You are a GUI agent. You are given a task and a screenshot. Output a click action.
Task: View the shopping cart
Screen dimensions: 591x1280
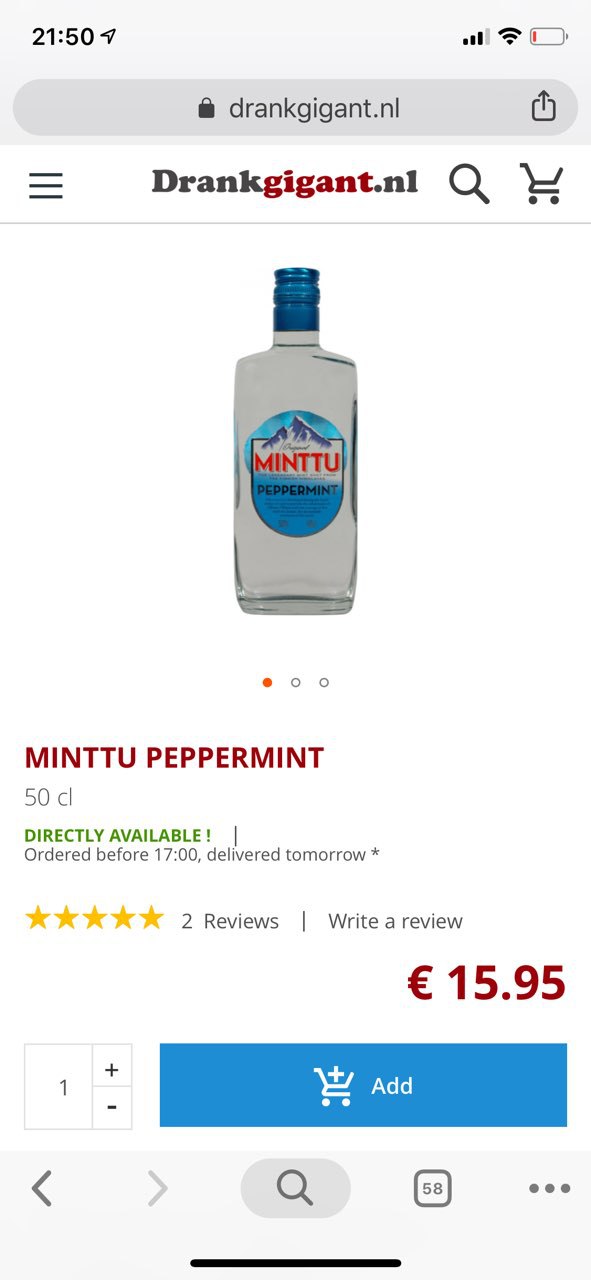click(542, 184)
